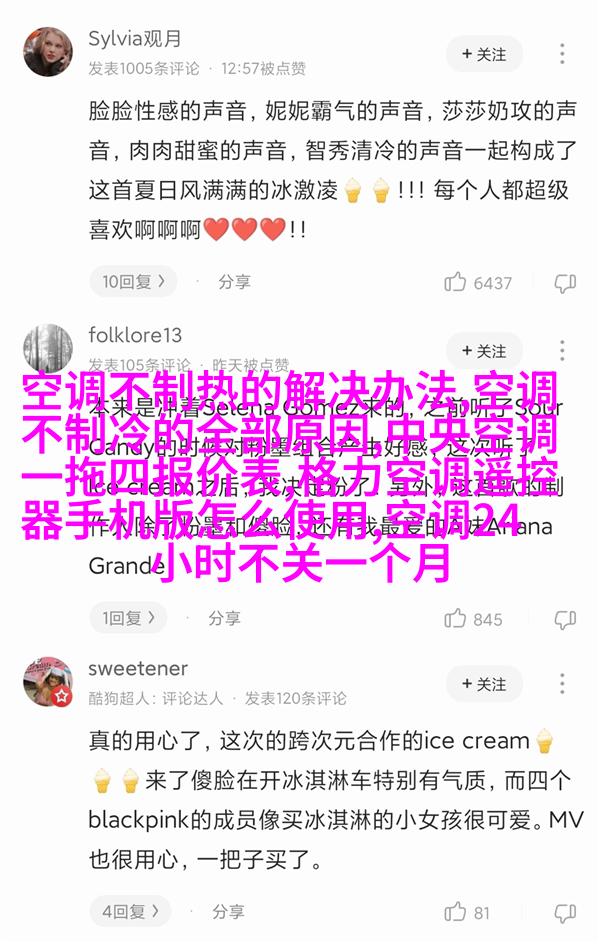Follow user sweetener
Image resolution: width=600 pixels, height=944 pixels.
click(x=483, y=684)
